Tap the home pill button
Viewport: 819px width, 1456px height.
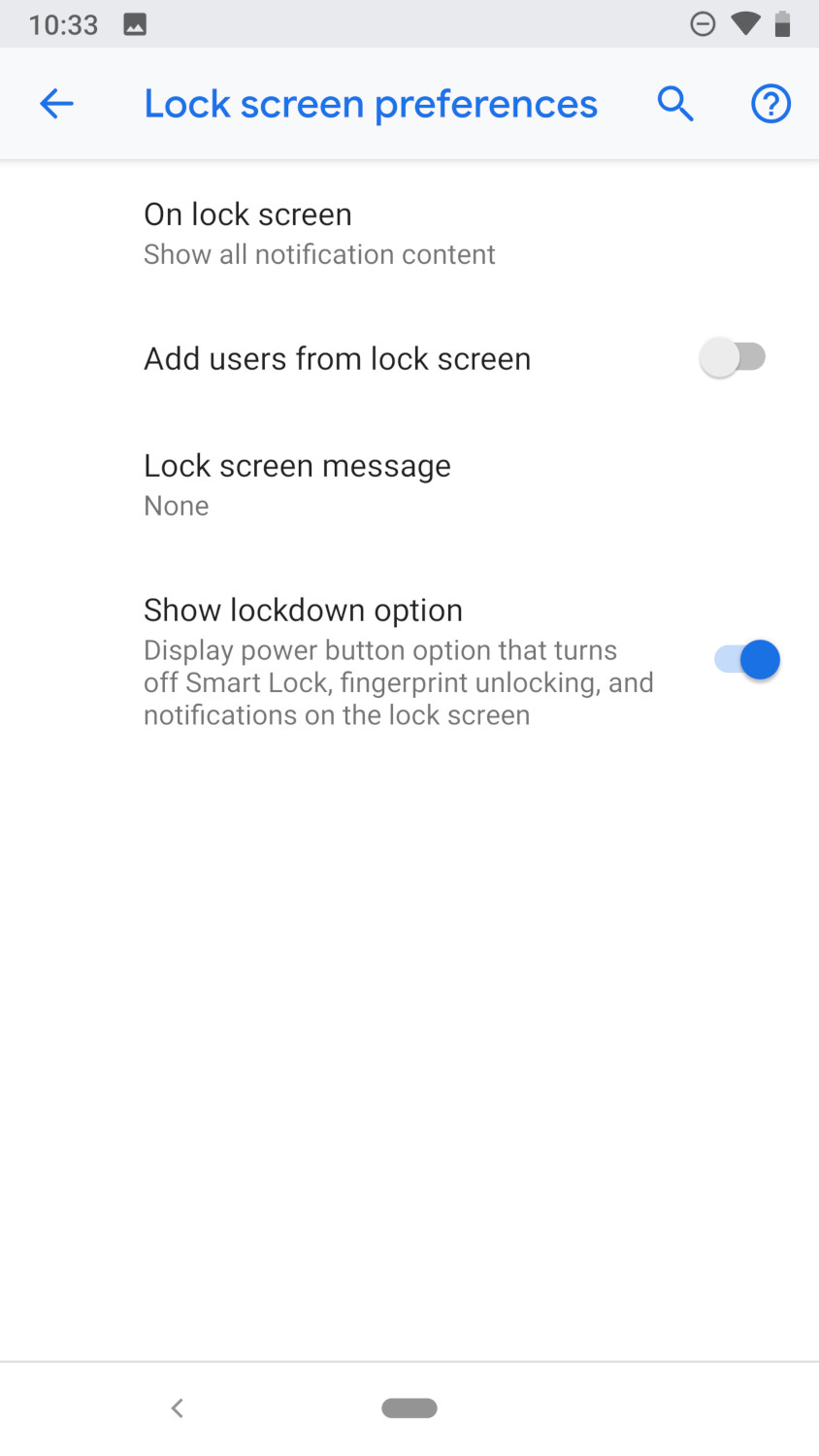409,1407
